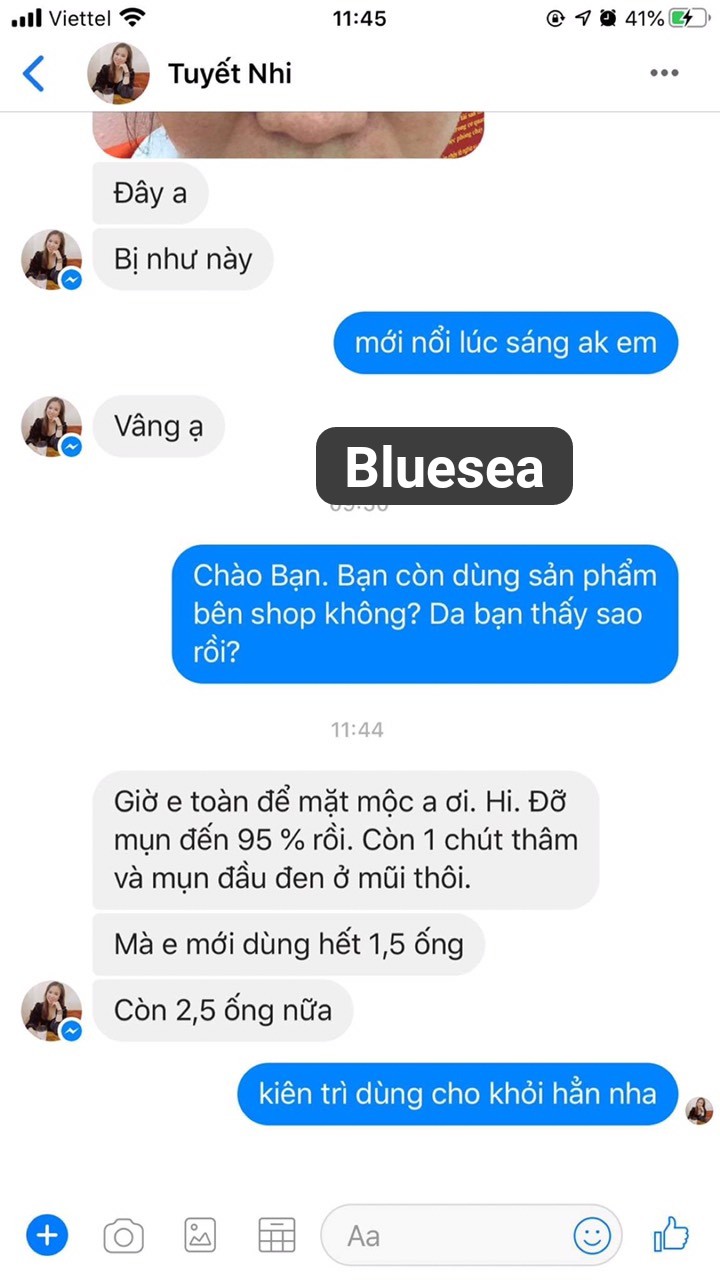This screenshot has height=1280, width=720.
Task: Open the plus attachments menu
Action: pos(46,1236)
